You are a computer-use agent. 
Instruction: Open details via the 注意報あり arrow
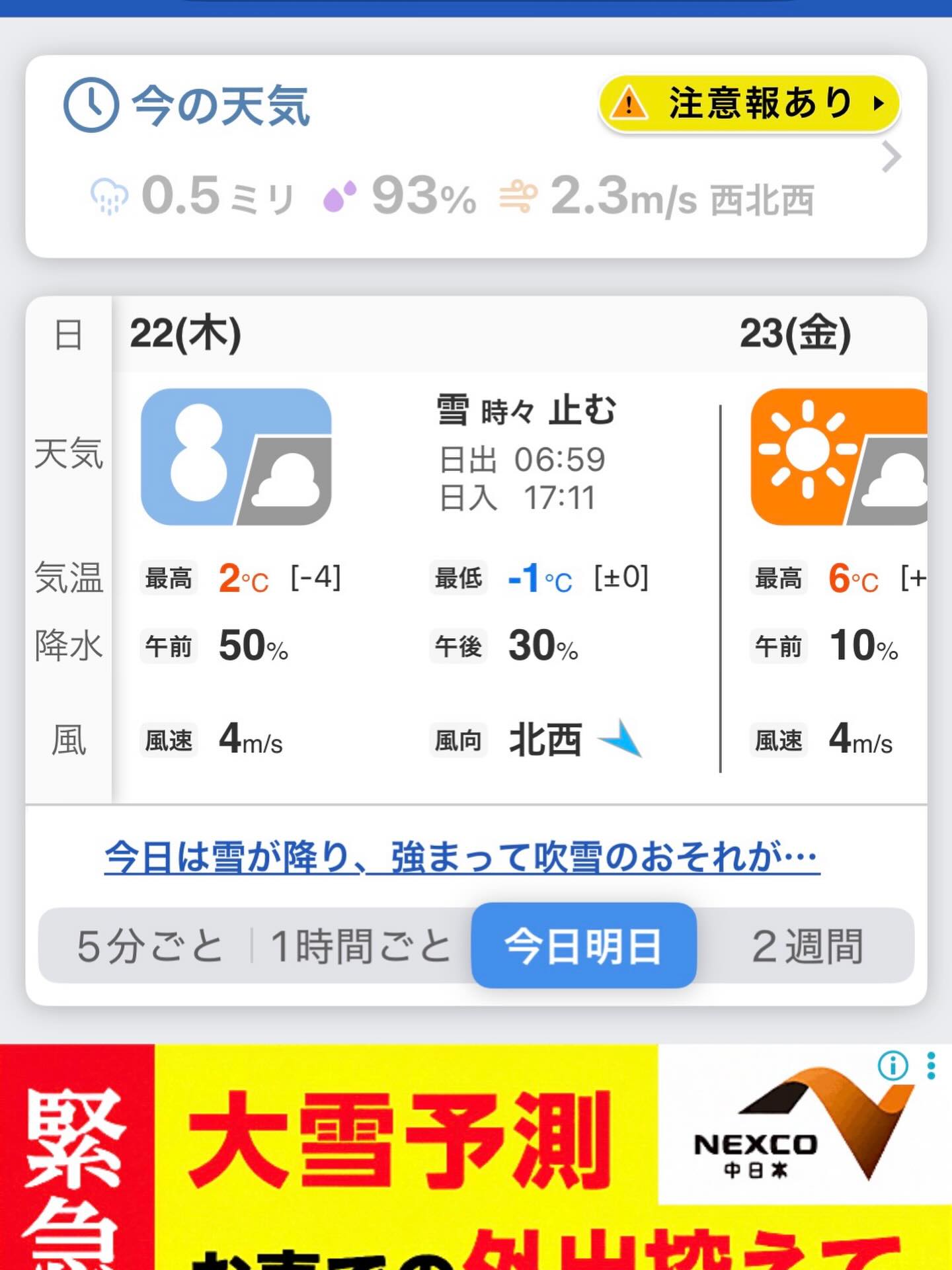pyautogui.click(x=877, y=103)
